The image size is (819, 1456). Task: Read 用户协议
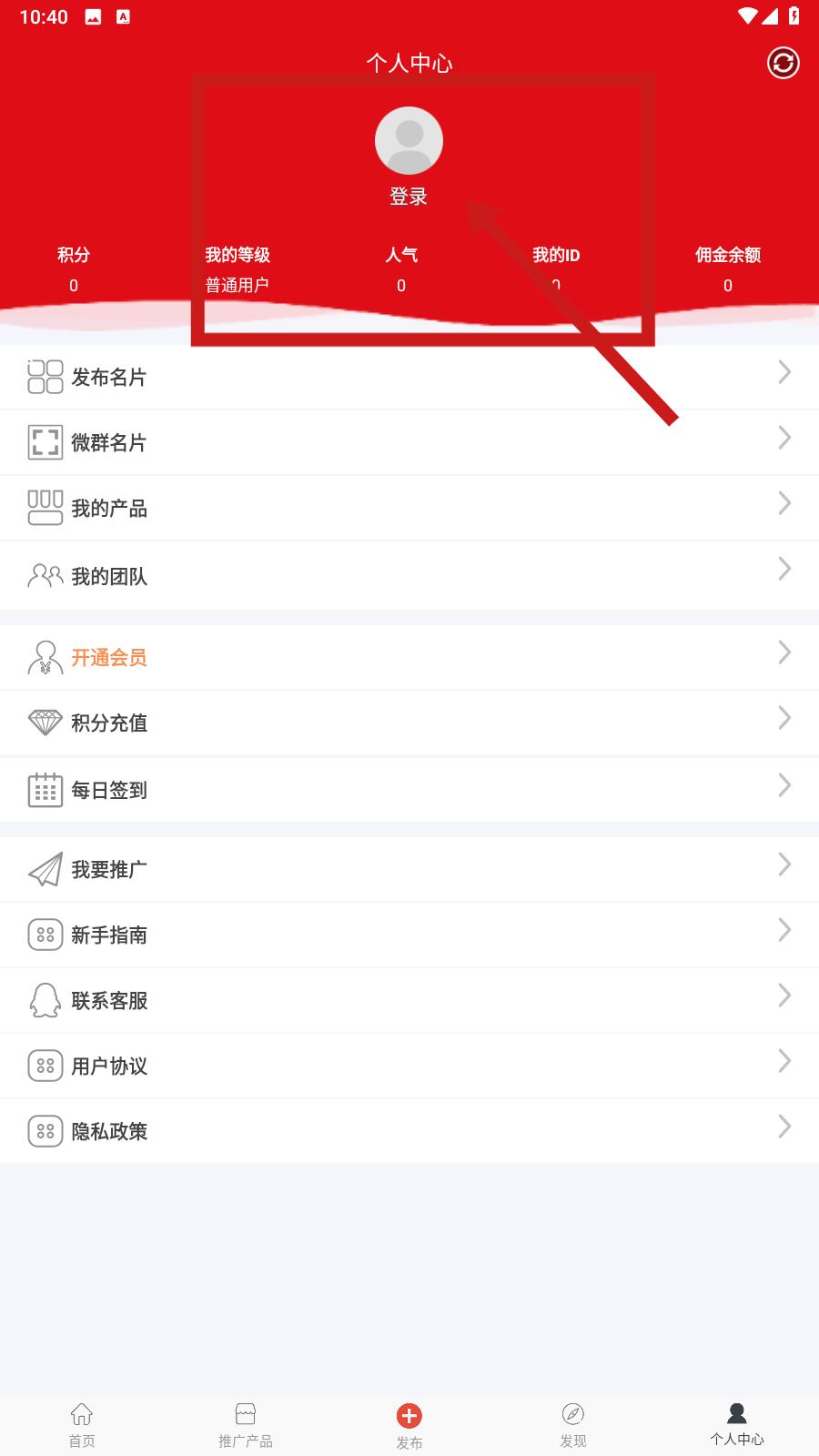(409, 1066)
